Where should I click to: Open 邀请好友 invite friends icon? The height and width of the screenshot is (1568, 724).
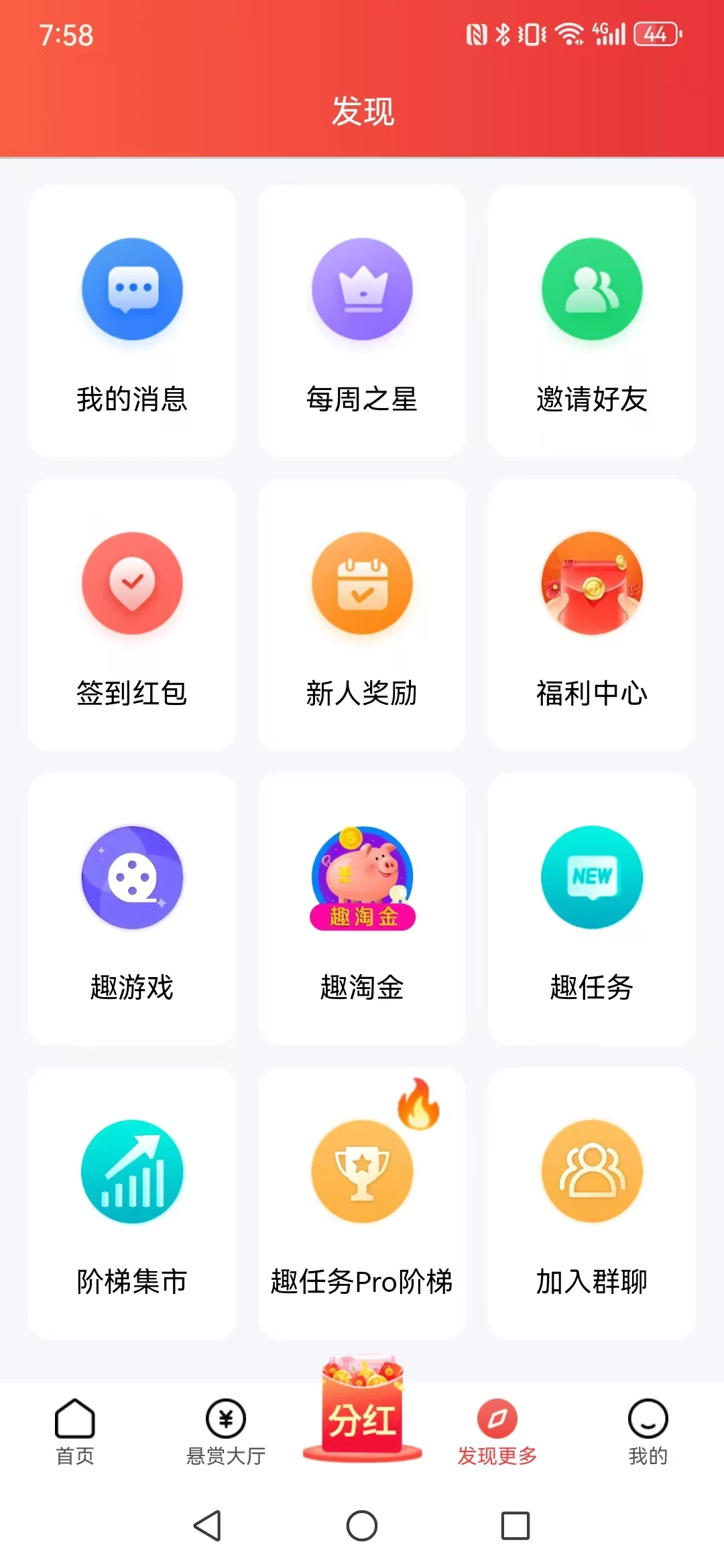591,287
